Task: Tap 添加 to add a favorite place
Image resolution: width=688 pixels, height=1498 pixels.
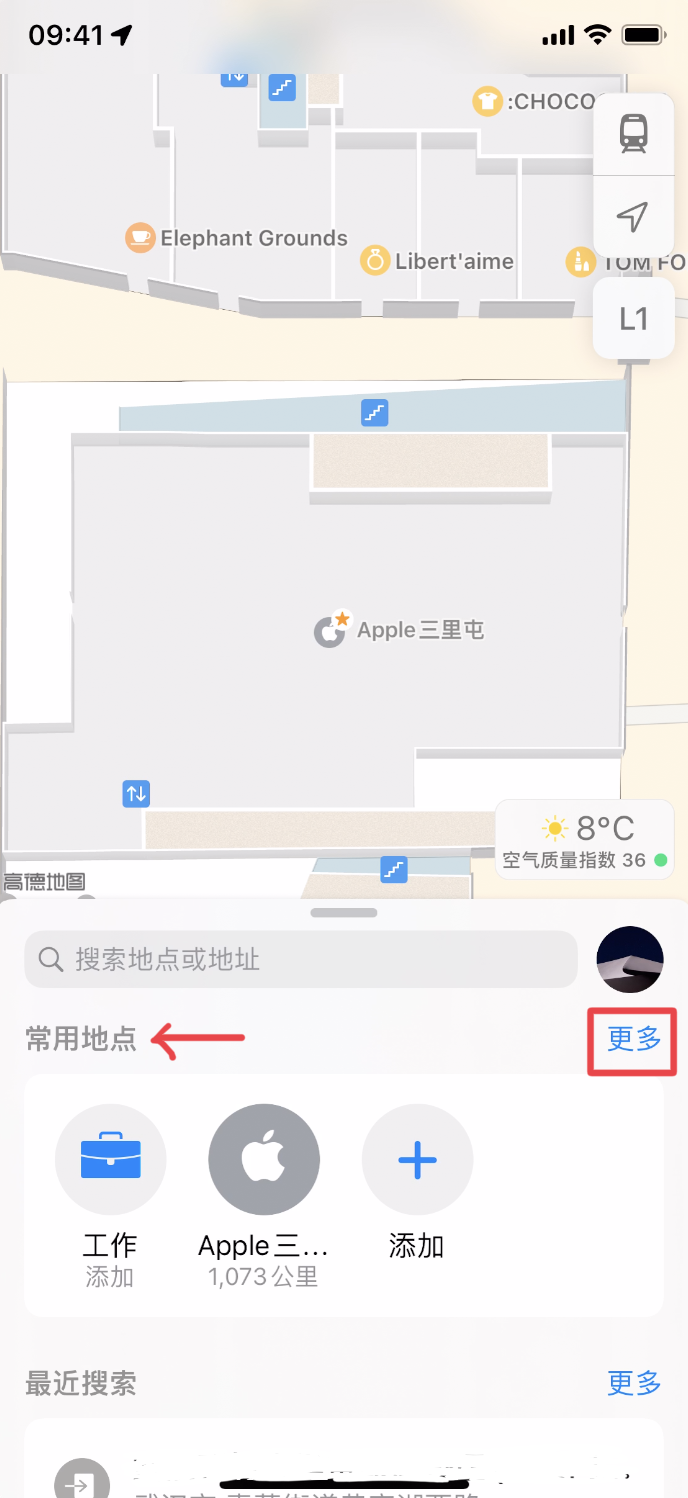Action: tap(417, 1160)
